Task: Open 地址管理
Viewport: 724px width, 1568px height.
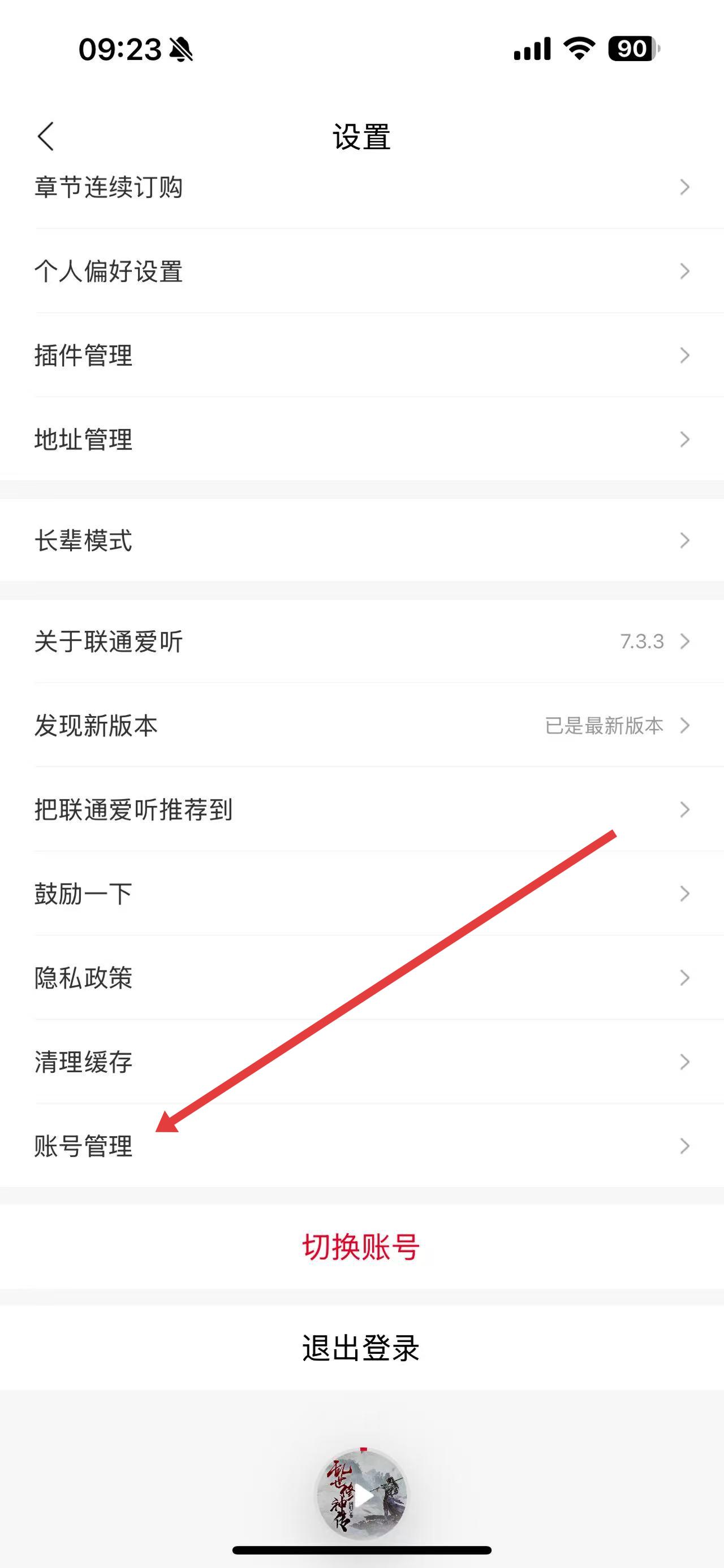Action: pos(361,439)
